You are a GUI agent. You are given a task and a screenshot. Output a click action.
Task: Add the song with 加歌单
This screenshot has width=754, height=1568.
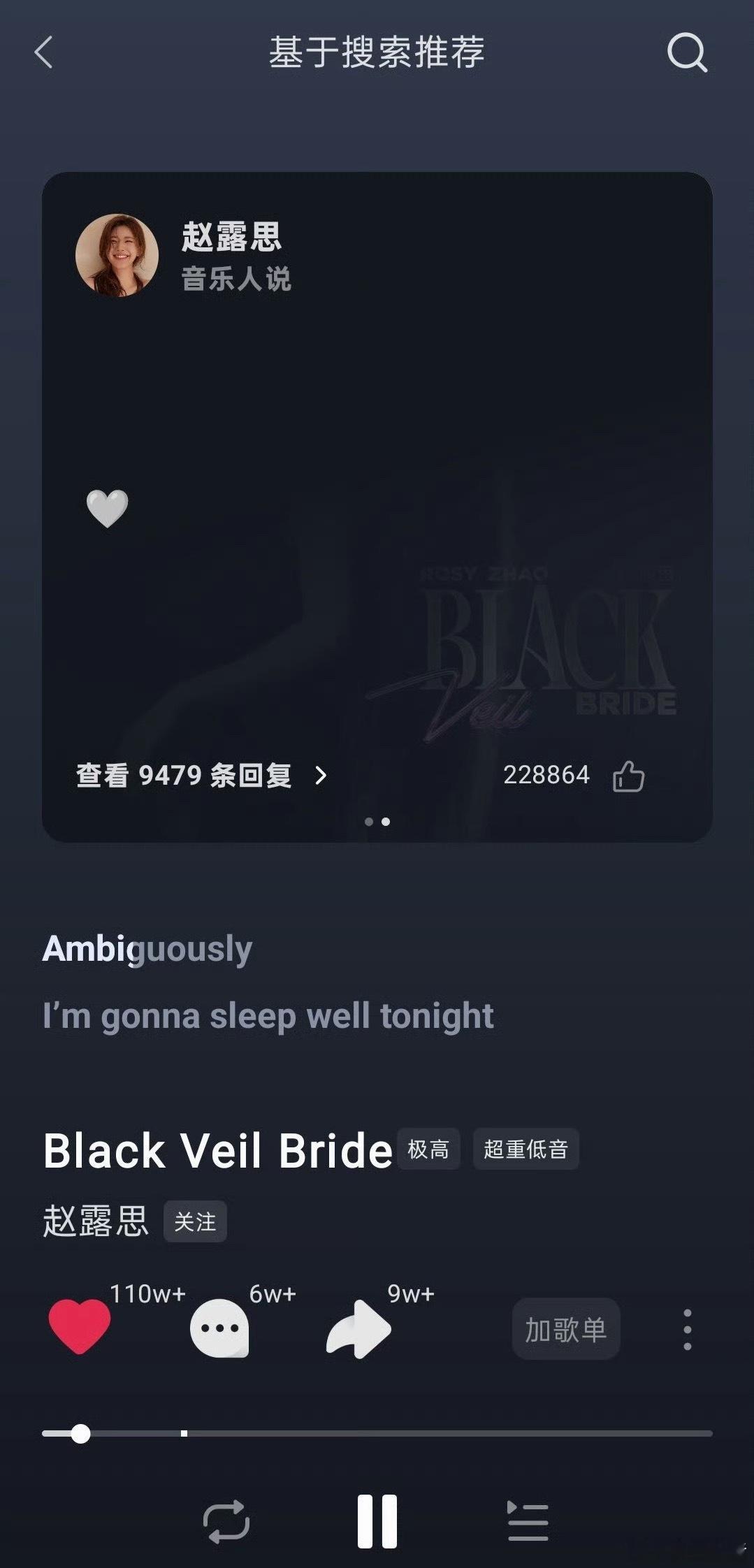coord(565,1329)
